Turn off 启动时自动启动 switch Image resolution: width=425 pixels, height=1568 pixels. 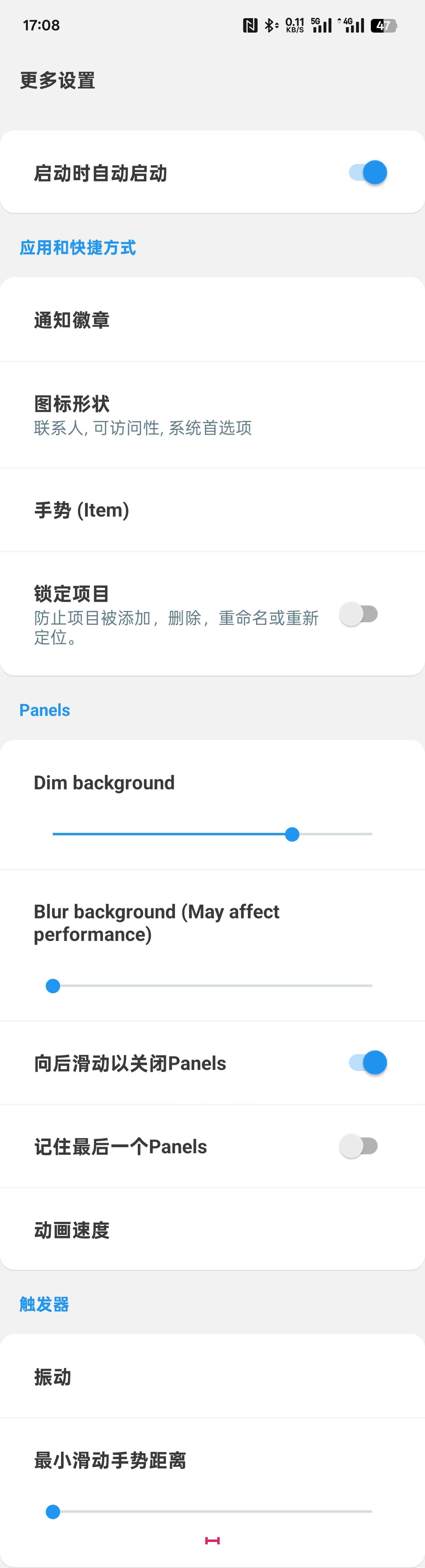pyautogui.click(x=368, y=173)
